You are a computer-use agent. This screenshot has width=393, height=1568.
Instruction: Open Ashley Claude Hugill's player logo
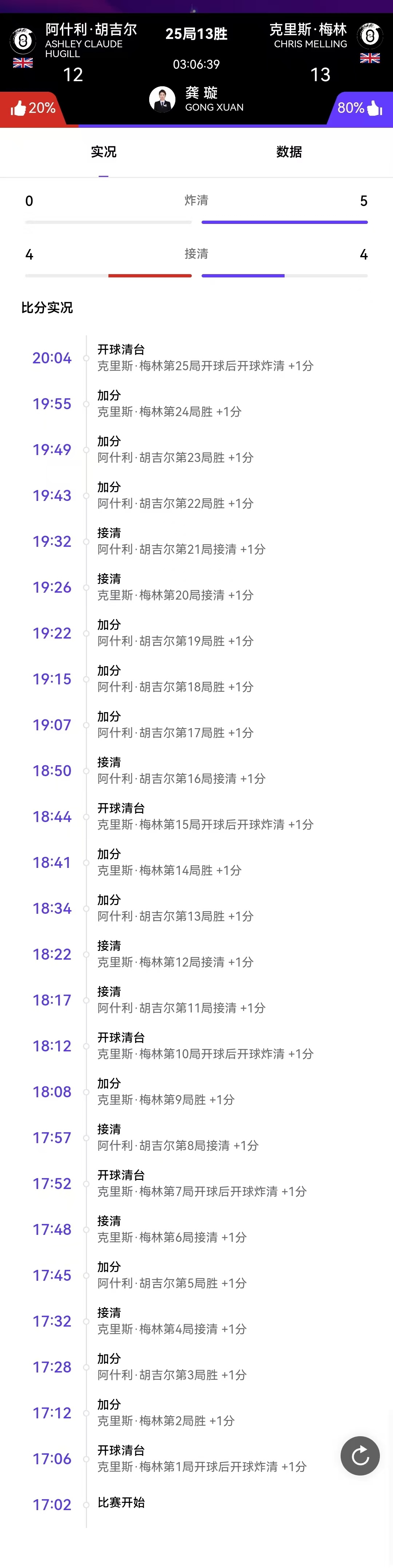tap(23, 40)
